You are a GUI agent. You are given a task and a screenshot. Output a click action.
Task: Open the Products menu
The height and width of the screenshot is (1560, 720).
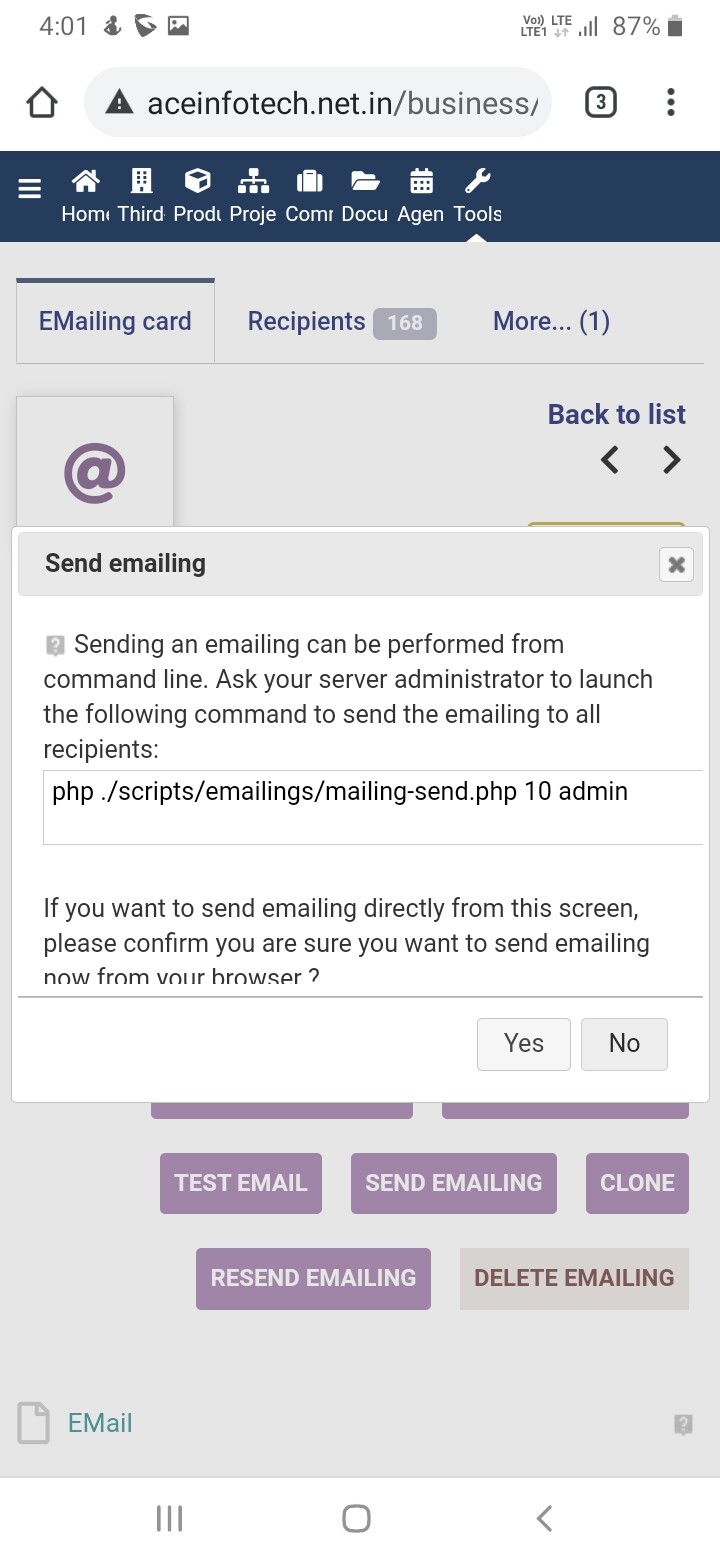(198, 195)
